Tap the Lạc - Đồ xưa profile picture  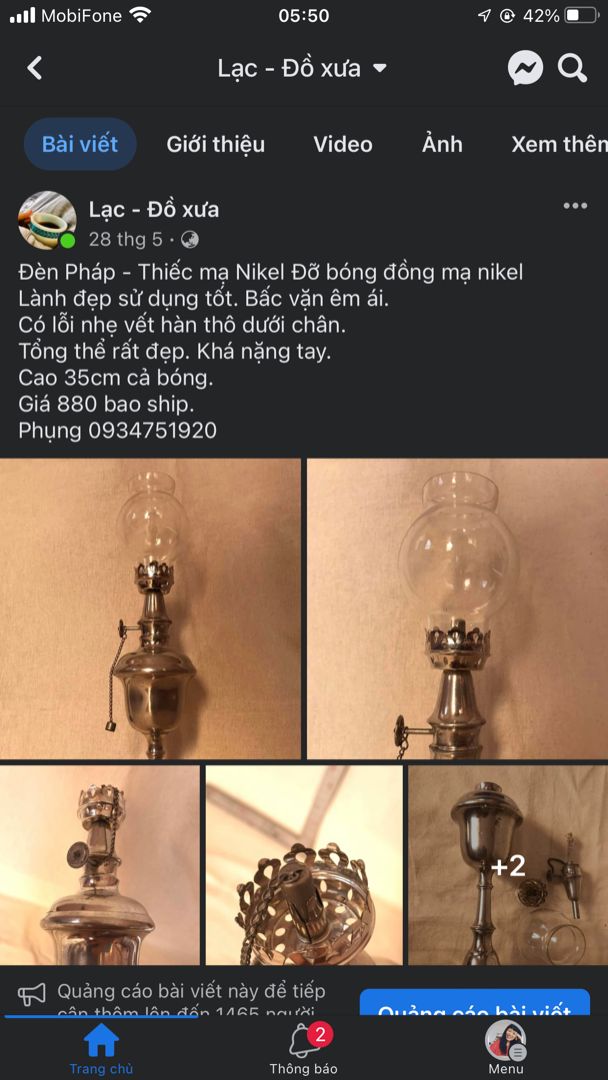47,221
